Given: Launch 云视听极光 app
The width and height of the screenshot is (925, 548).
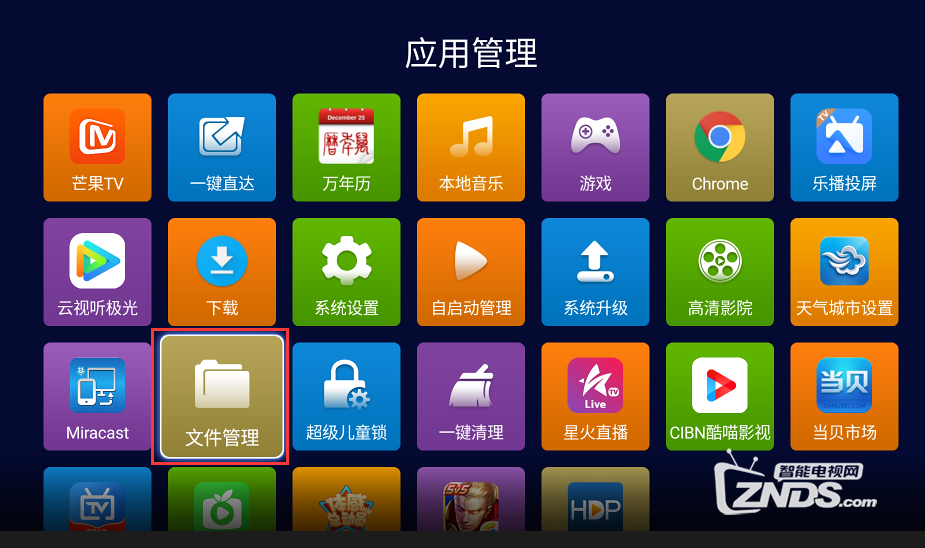Looking at the screenshot, I should tap(97, 271).
